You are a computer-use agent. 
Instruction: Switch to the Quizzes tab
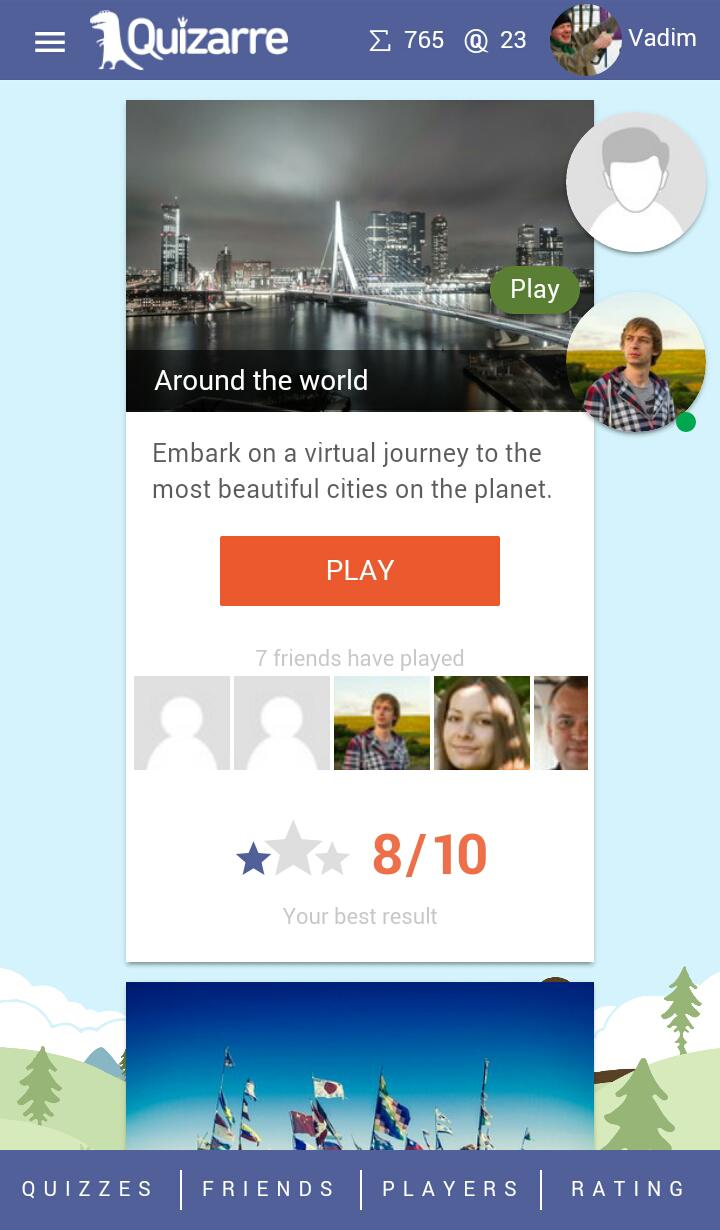point(88,1189)
